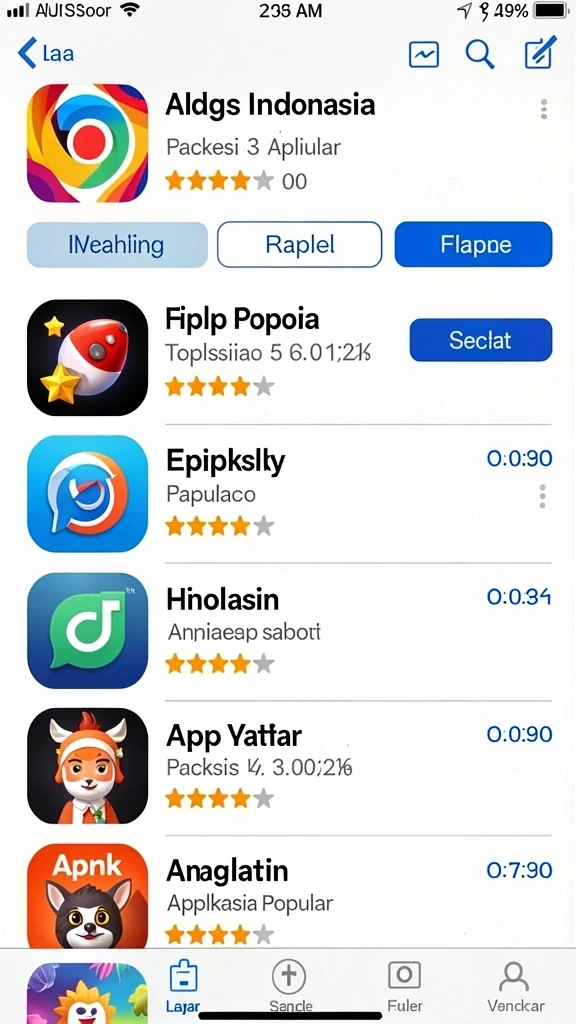
Task: Open the search magnifier
Action: click(480, 54)
